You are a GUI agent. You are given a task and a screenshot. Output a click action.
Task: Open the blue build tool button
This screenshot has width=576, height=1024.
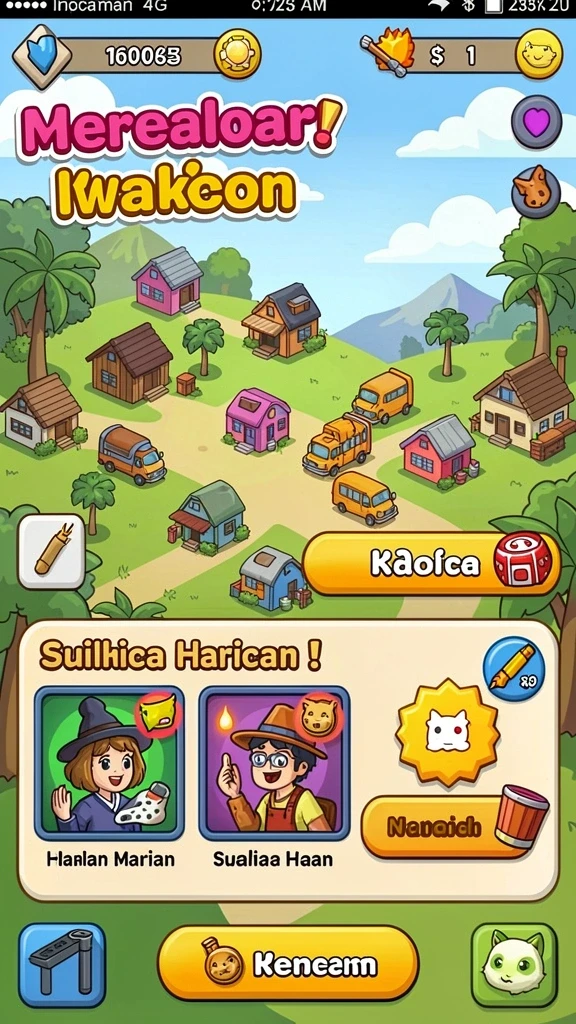click(62, 965)
